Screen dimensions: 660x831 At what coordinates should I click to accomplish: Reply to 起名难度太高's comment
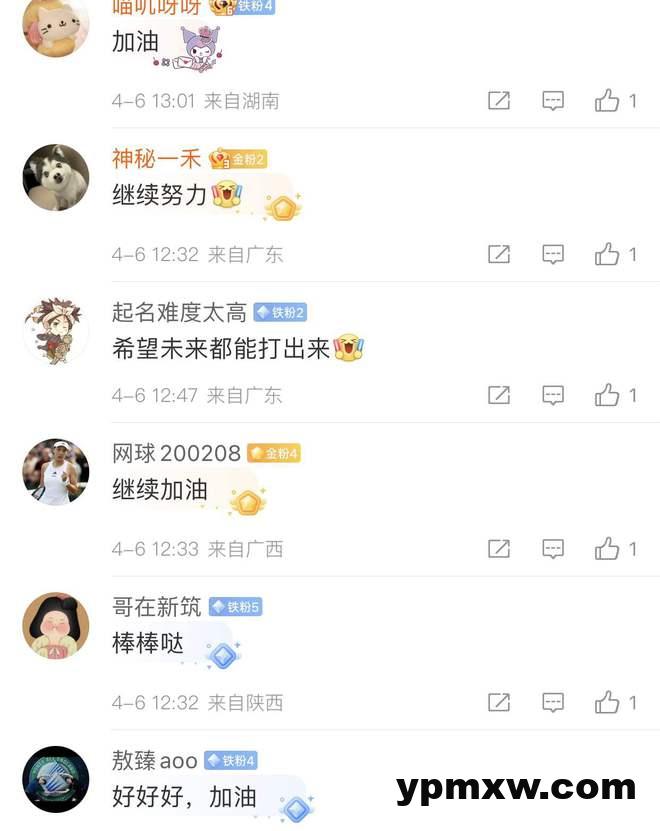point(553,395)
